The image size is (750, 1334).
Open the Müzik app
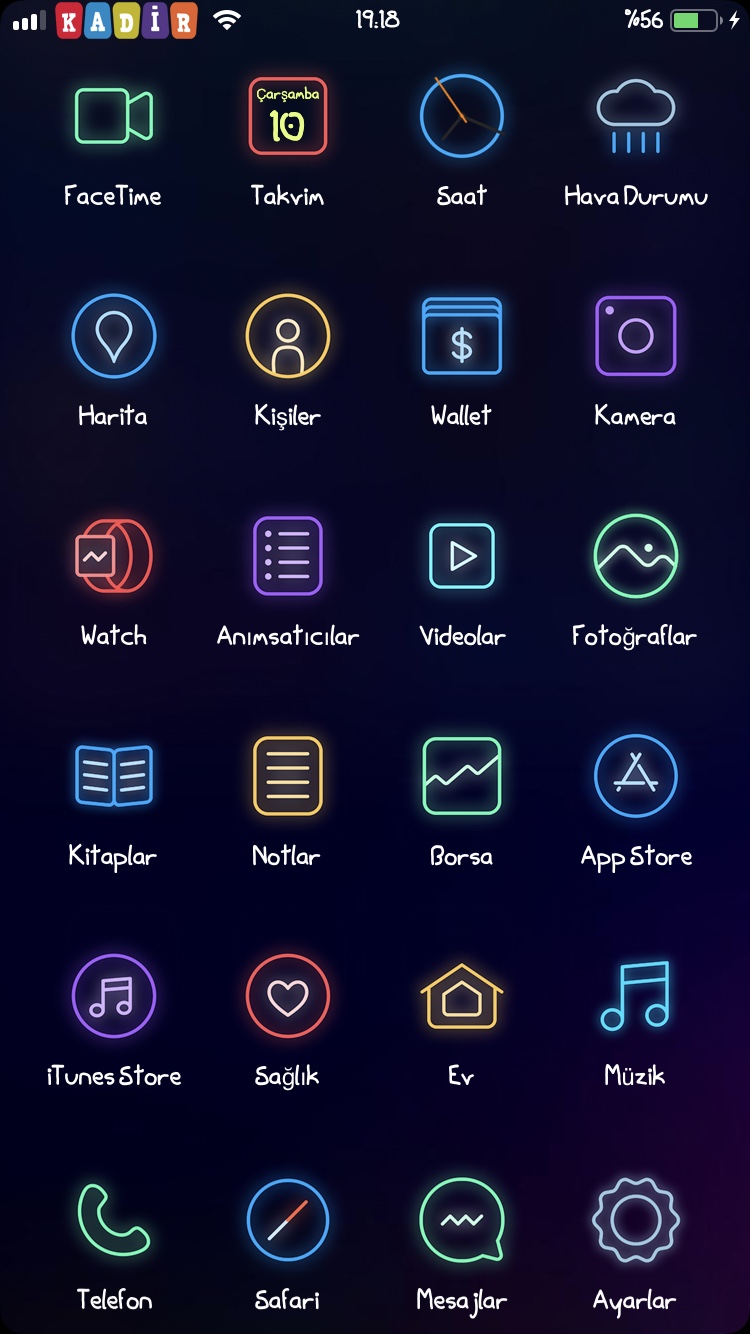point(635,996)
